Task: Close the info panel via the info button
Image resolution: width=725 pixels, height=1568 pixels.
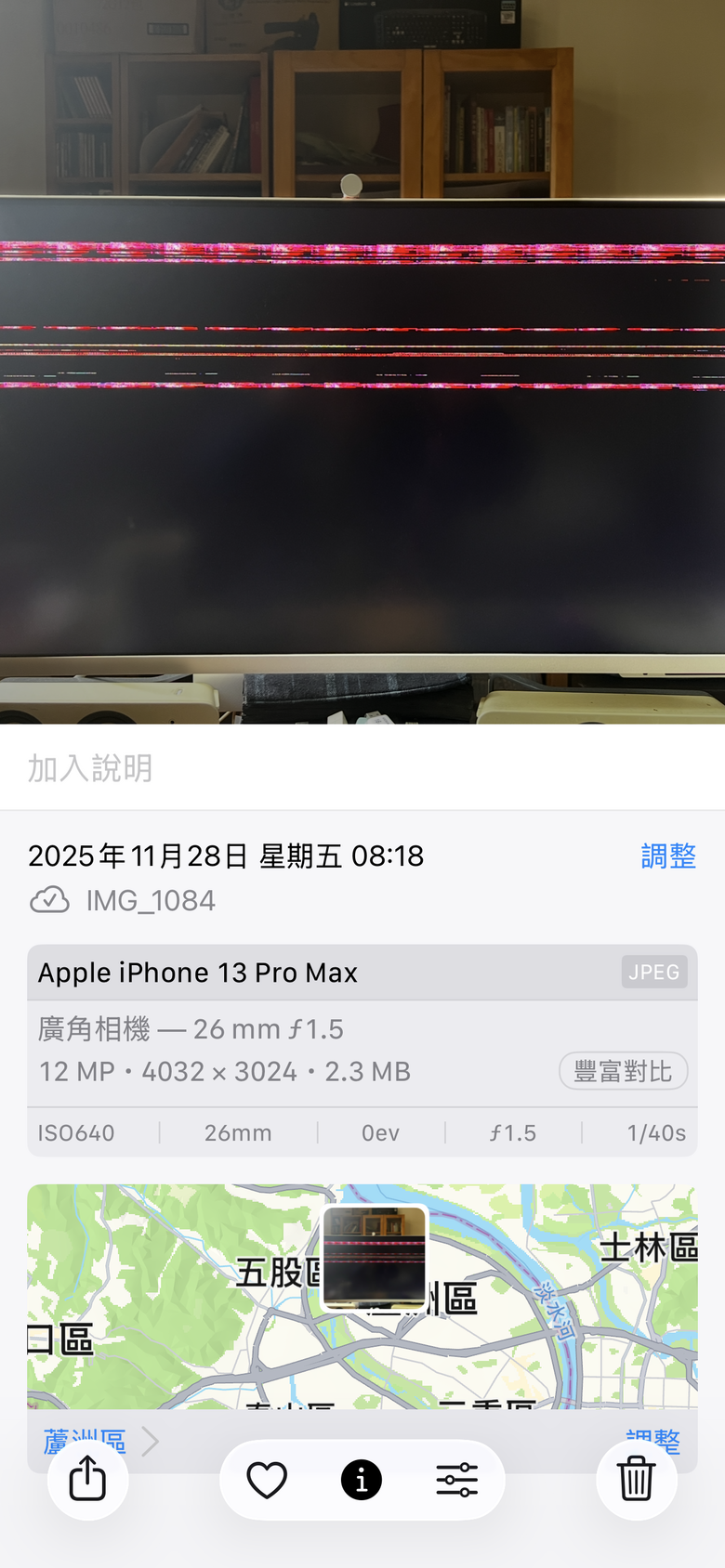Action: tap(362, 1480)
